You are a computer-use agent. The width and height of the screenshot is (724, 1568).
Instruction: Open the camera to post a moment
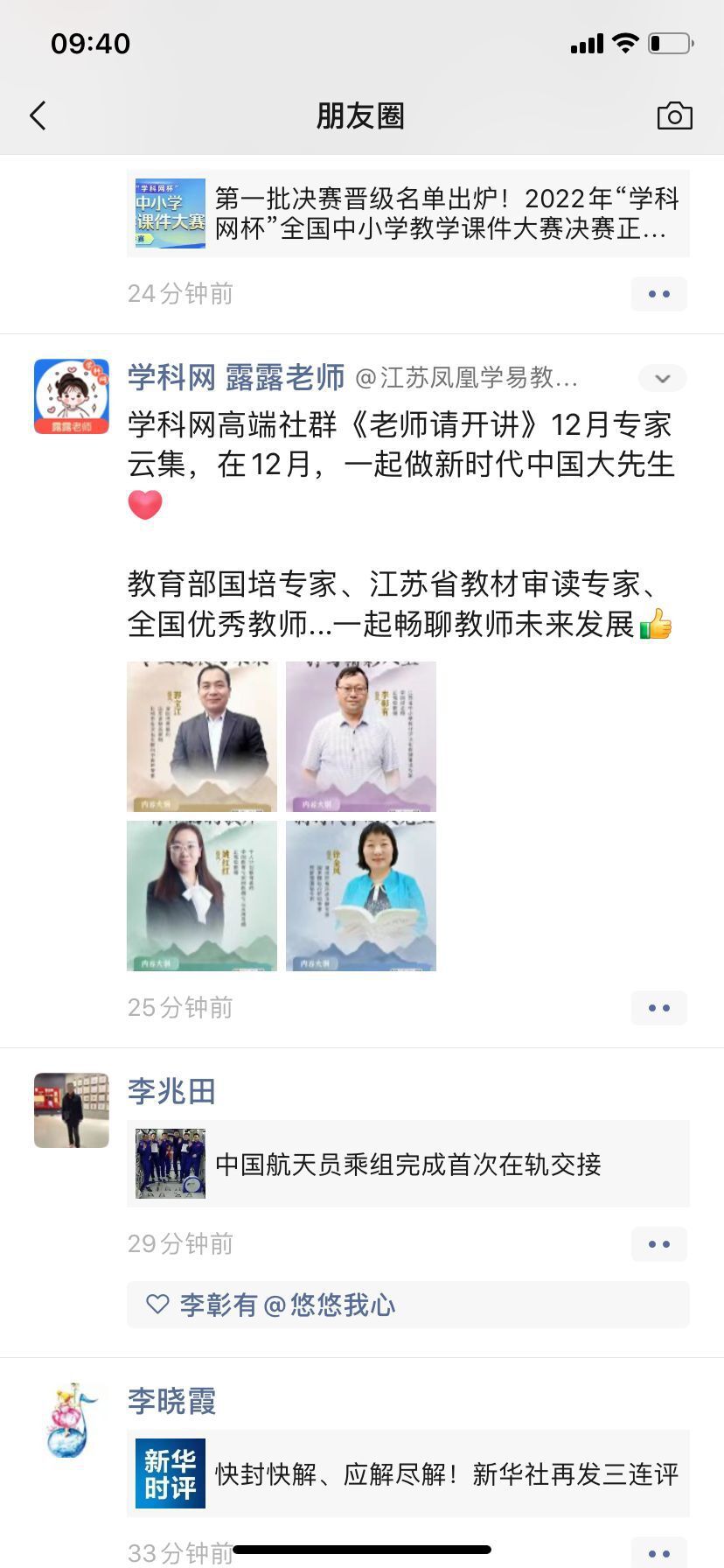coord(674,115)
